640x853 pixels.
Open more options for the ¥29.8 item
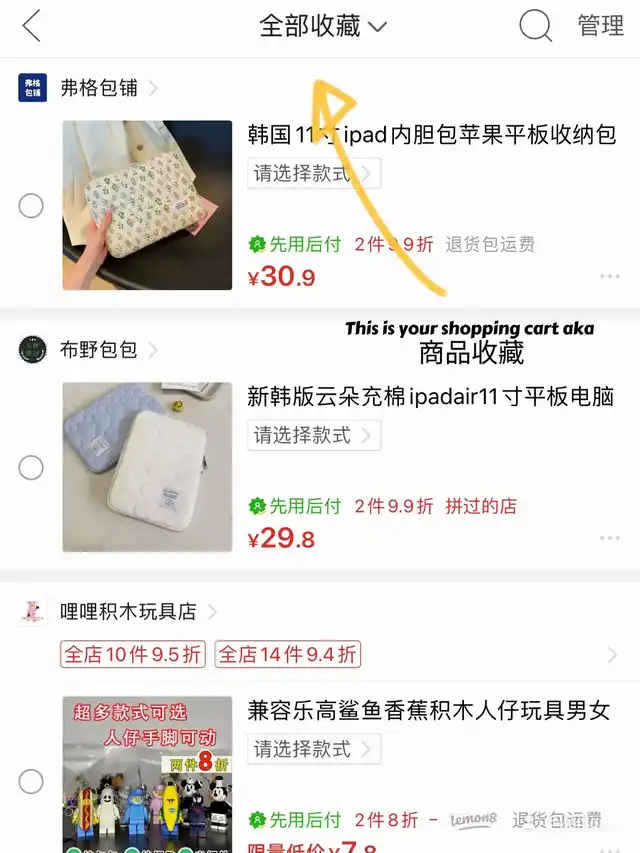coord(610,539)
